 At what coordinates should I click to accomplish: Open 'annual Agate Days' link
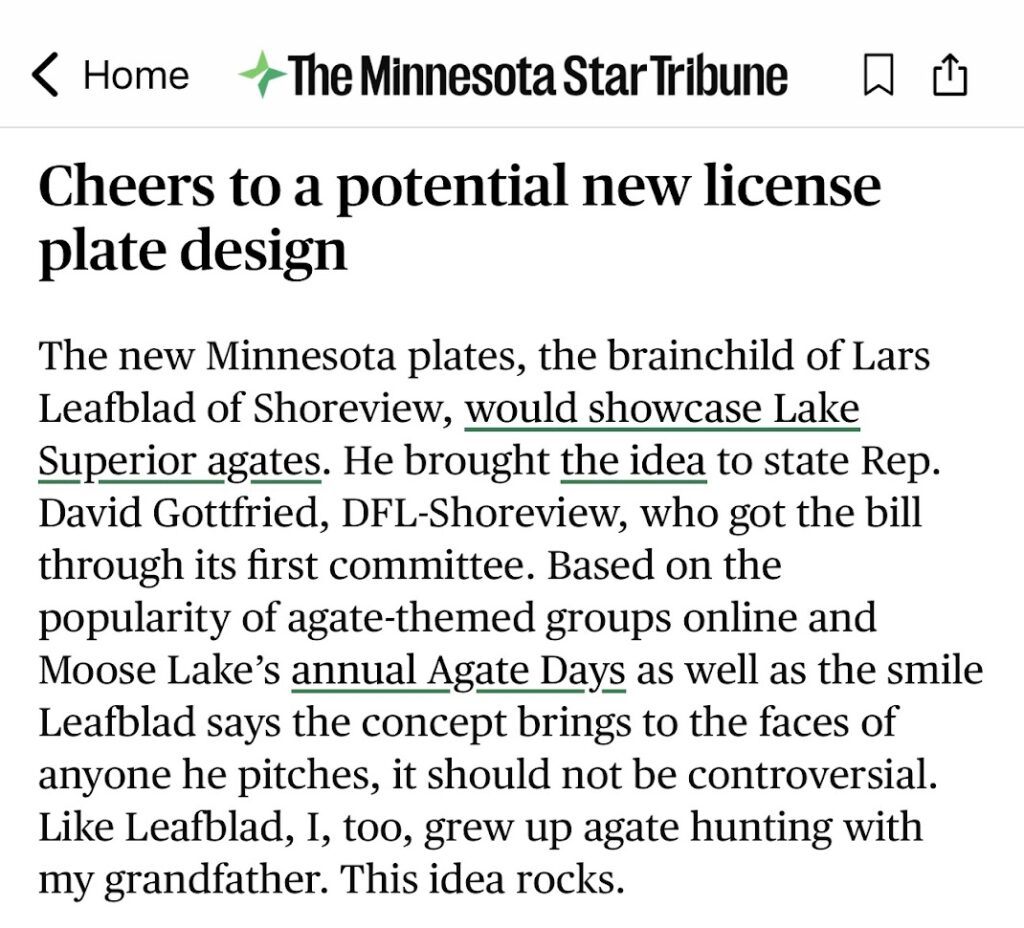[458, 670]
